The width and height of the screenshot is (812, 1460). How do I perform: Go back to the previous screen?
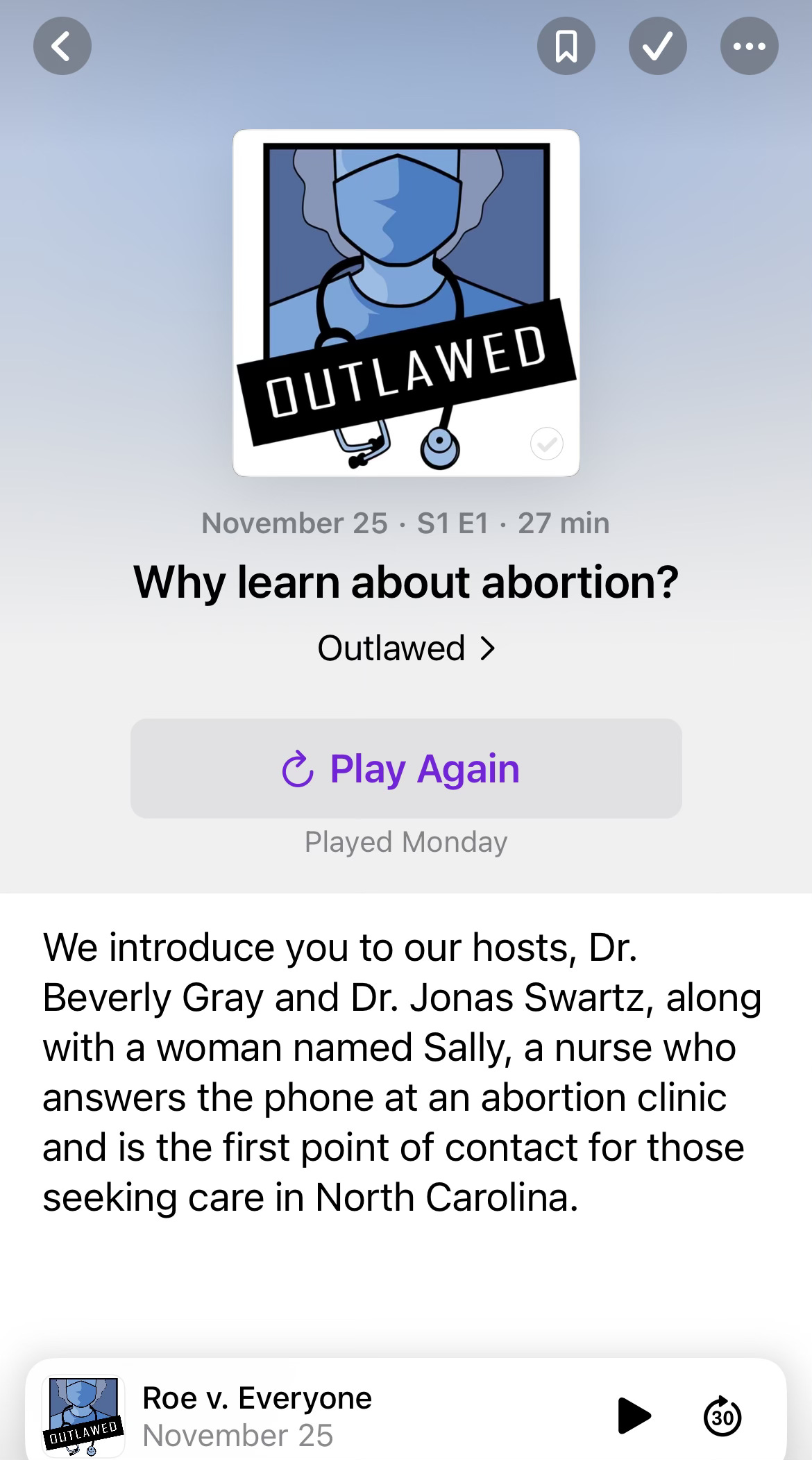coord(62,47)
